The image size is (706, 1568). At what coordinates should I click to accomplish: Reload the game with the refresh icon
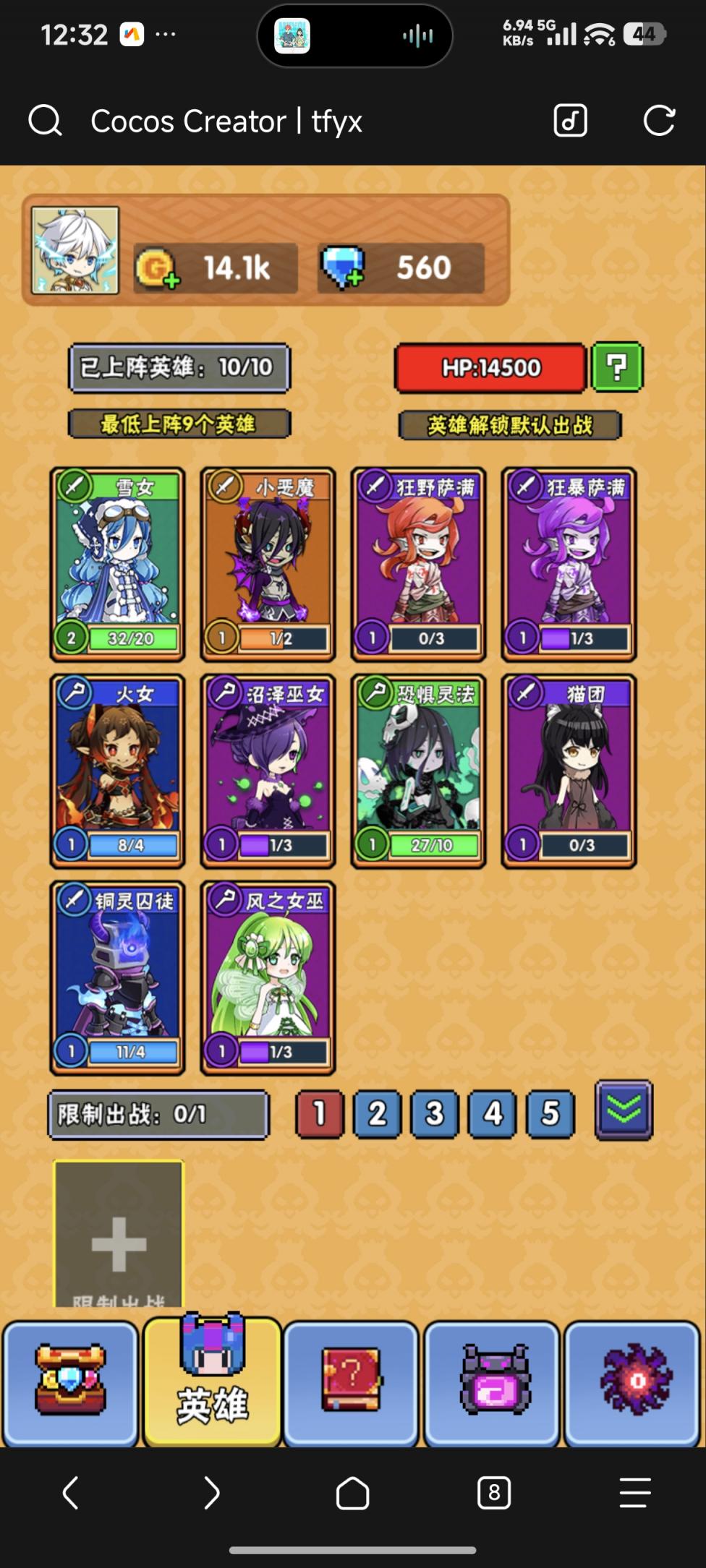[660, 121]
